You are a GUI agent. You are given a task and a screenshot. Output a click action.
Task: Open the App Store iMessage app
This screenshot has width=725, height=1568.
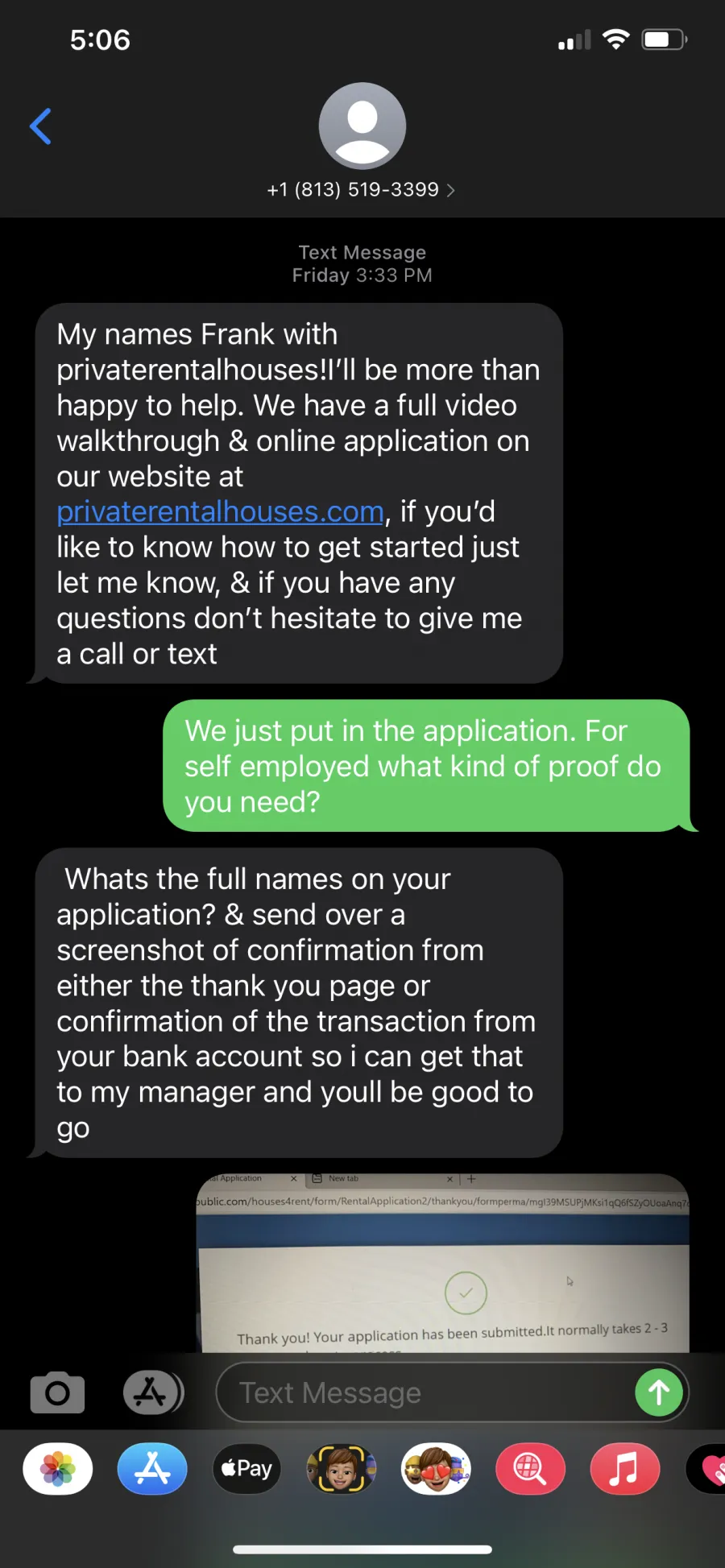tap(152, 1469)
